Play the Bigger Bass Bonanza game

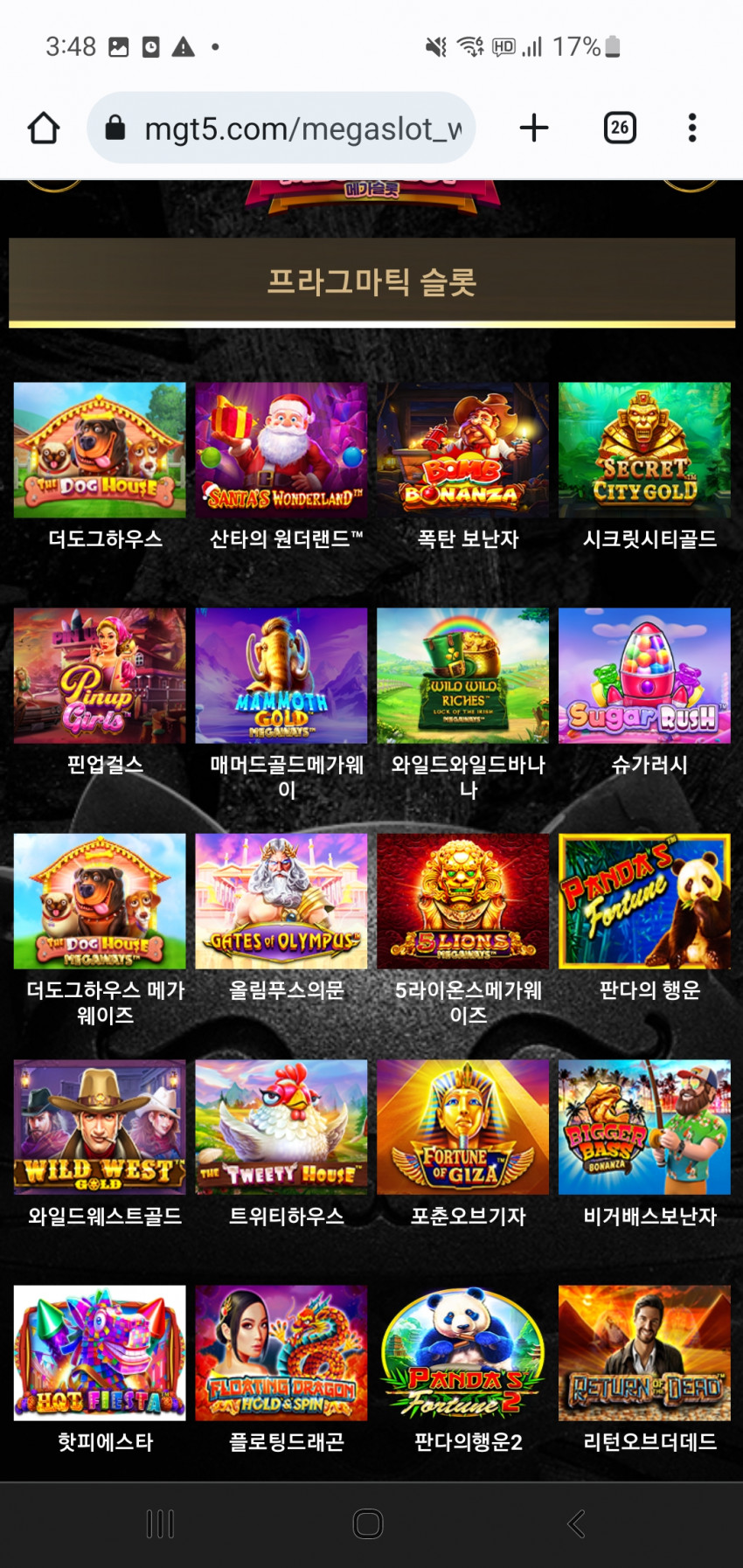(x=644, y=1127)
